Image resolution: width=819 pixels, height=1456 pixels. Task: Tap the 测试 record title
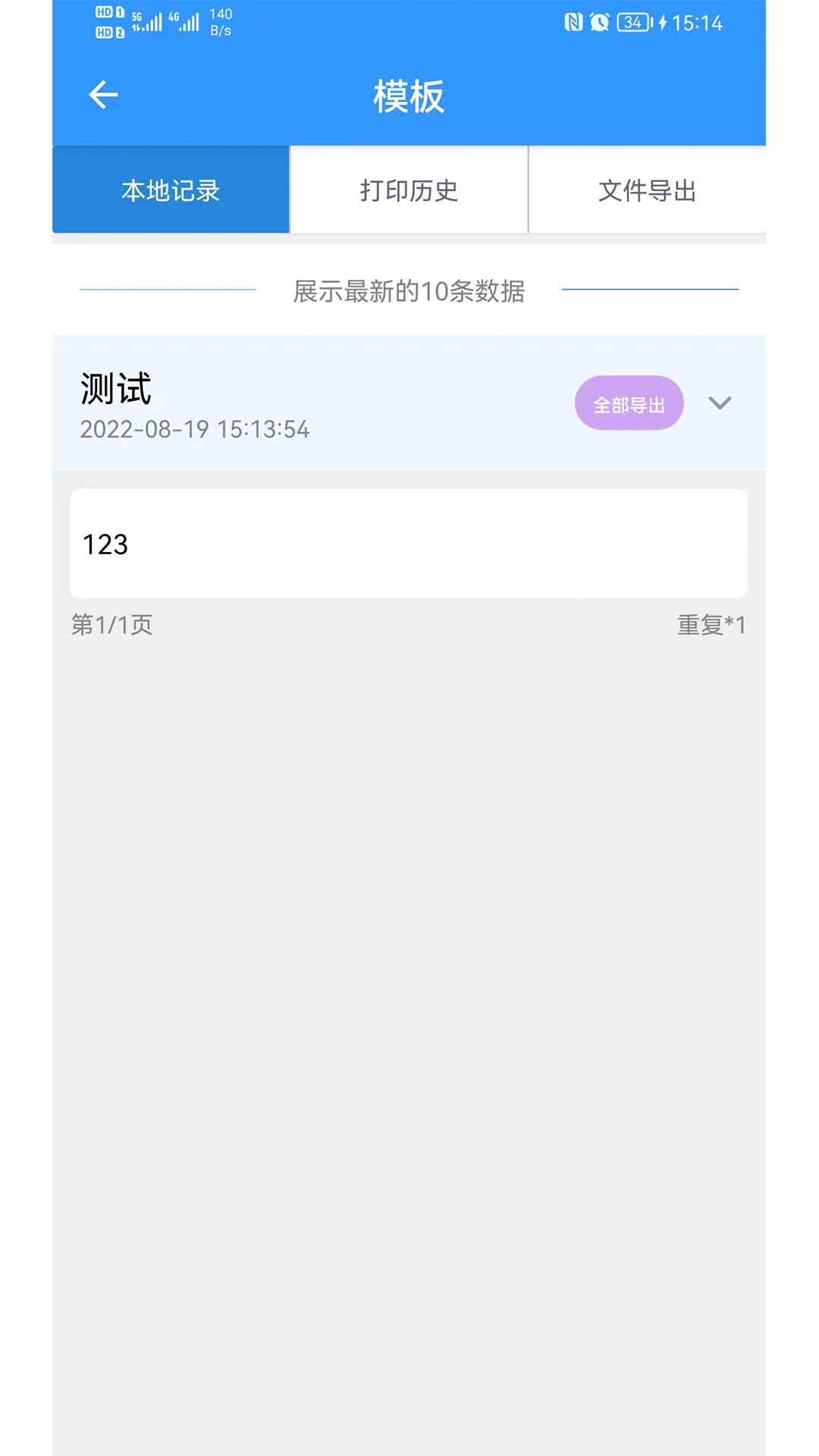(115, 389)
